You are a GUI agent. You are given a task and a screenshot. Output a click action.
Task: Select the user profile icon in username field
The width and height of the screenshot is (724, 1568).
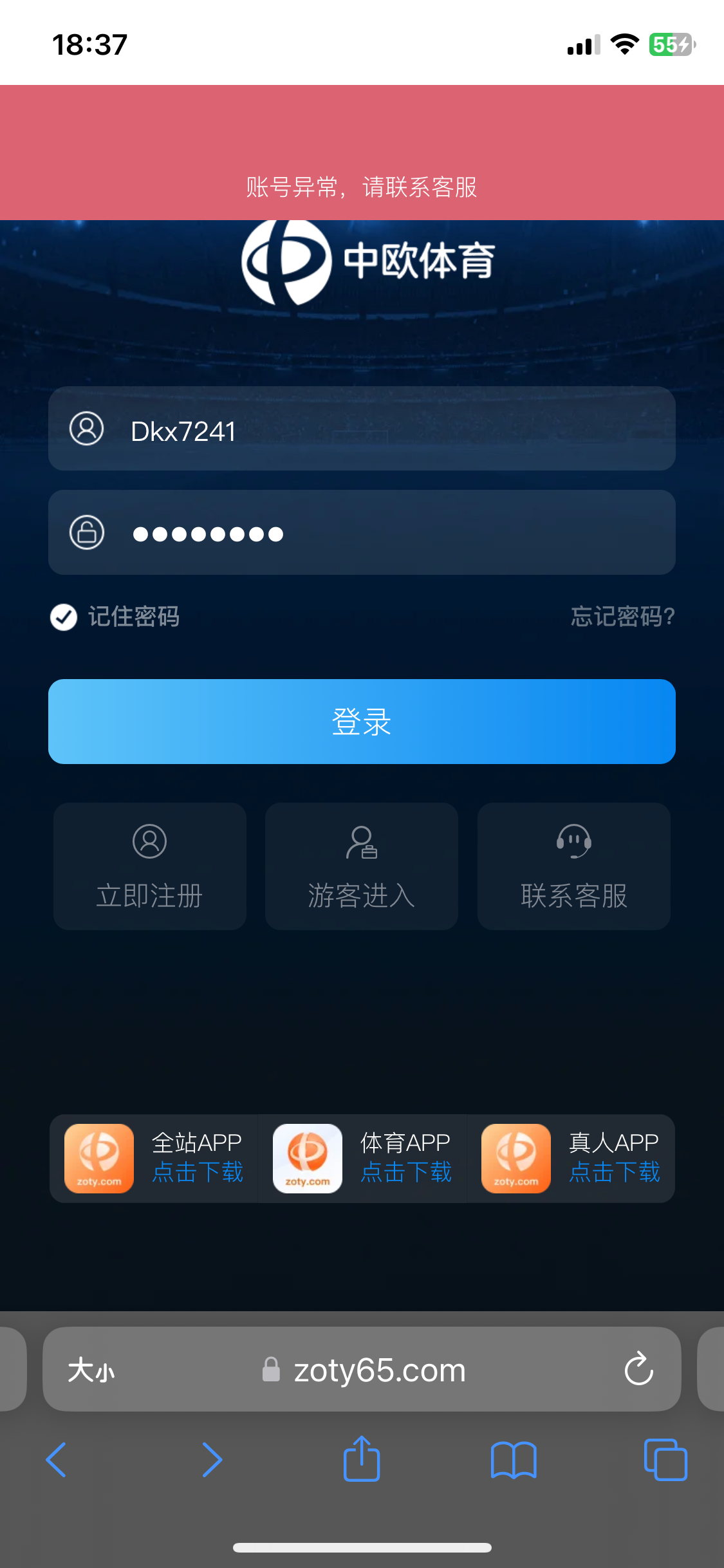88,429
